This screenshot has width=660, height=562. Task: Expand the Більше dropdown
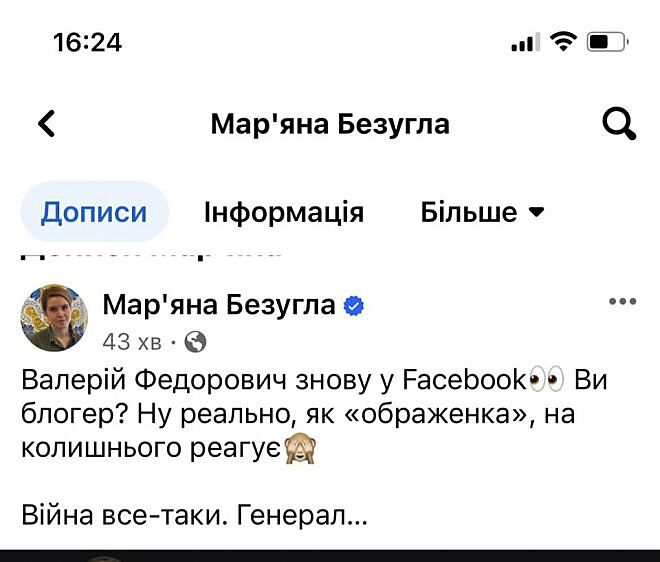point(482,212)
